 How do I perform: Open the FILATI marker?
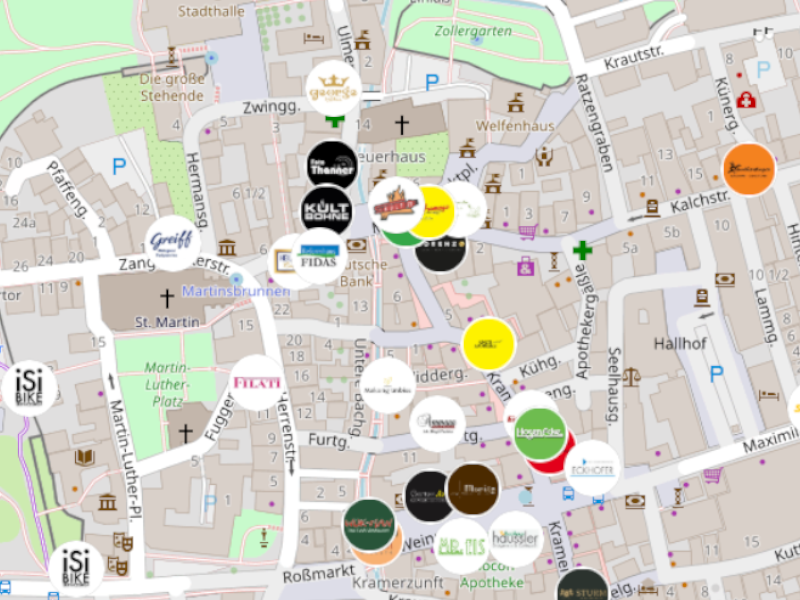click(x=257, y=383)
